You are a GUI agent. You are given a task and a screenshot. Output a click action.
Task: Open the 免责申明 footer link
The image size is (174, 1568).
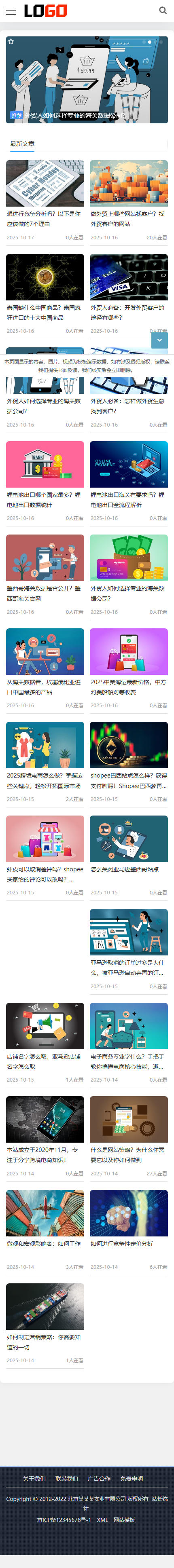[x=132, y=1478]
